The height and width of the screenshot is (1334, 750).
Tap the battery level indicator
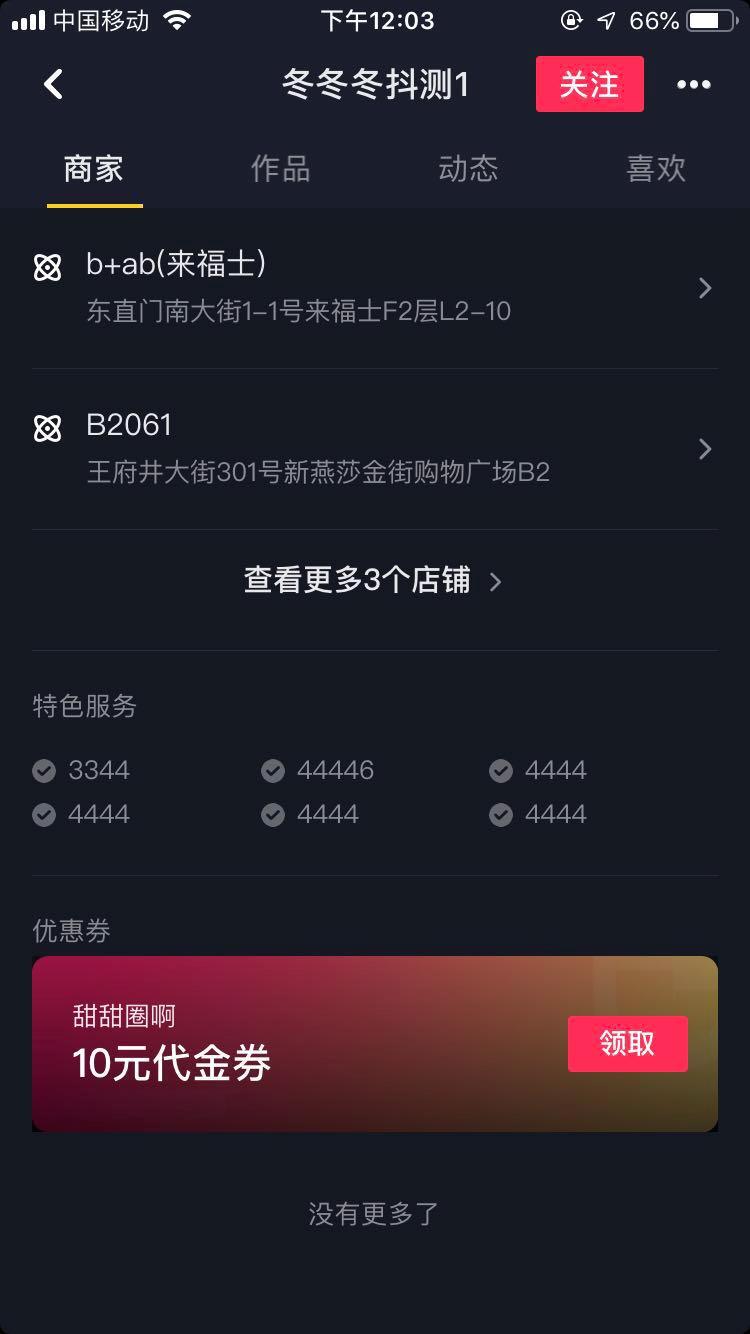tap(712, 18)
